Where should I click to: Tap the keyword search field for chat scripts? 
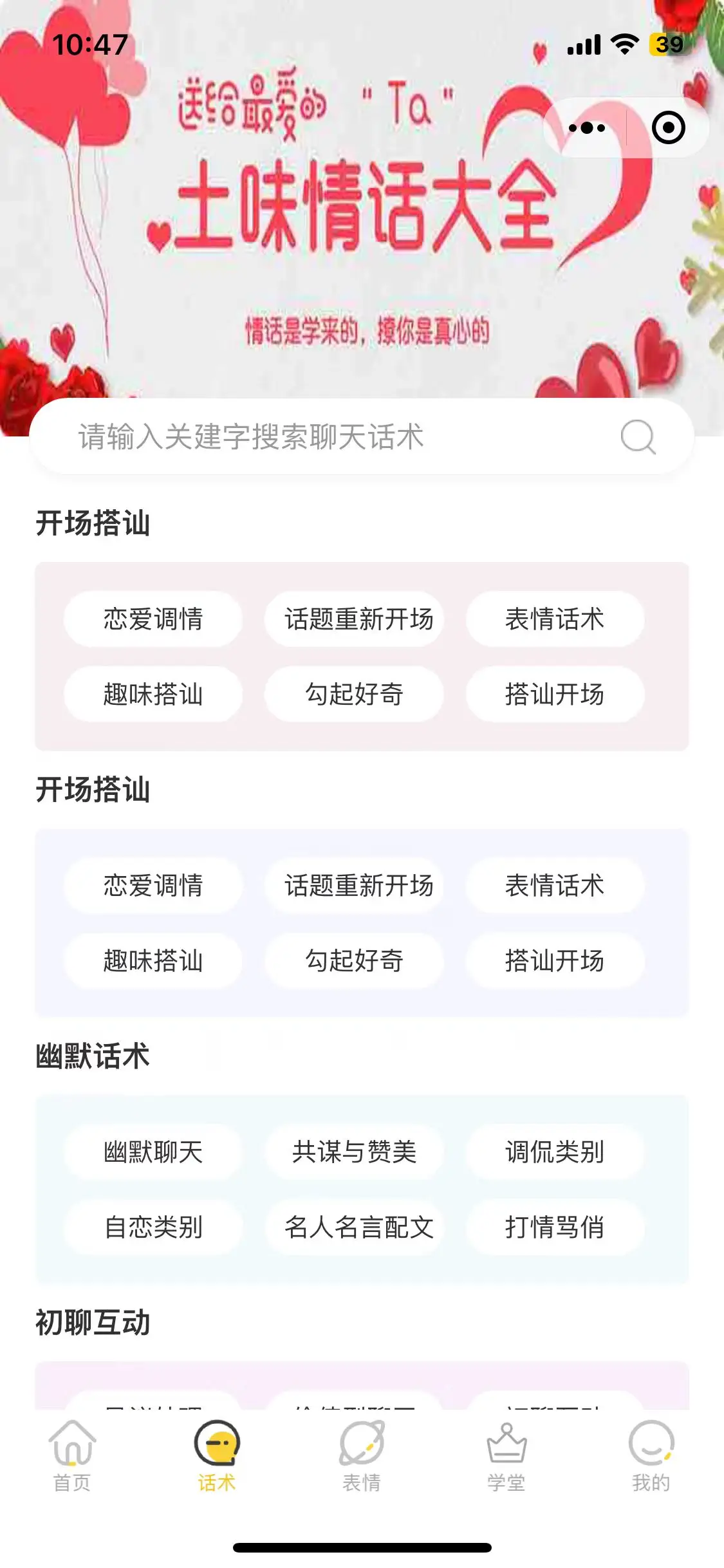(322, 437)
